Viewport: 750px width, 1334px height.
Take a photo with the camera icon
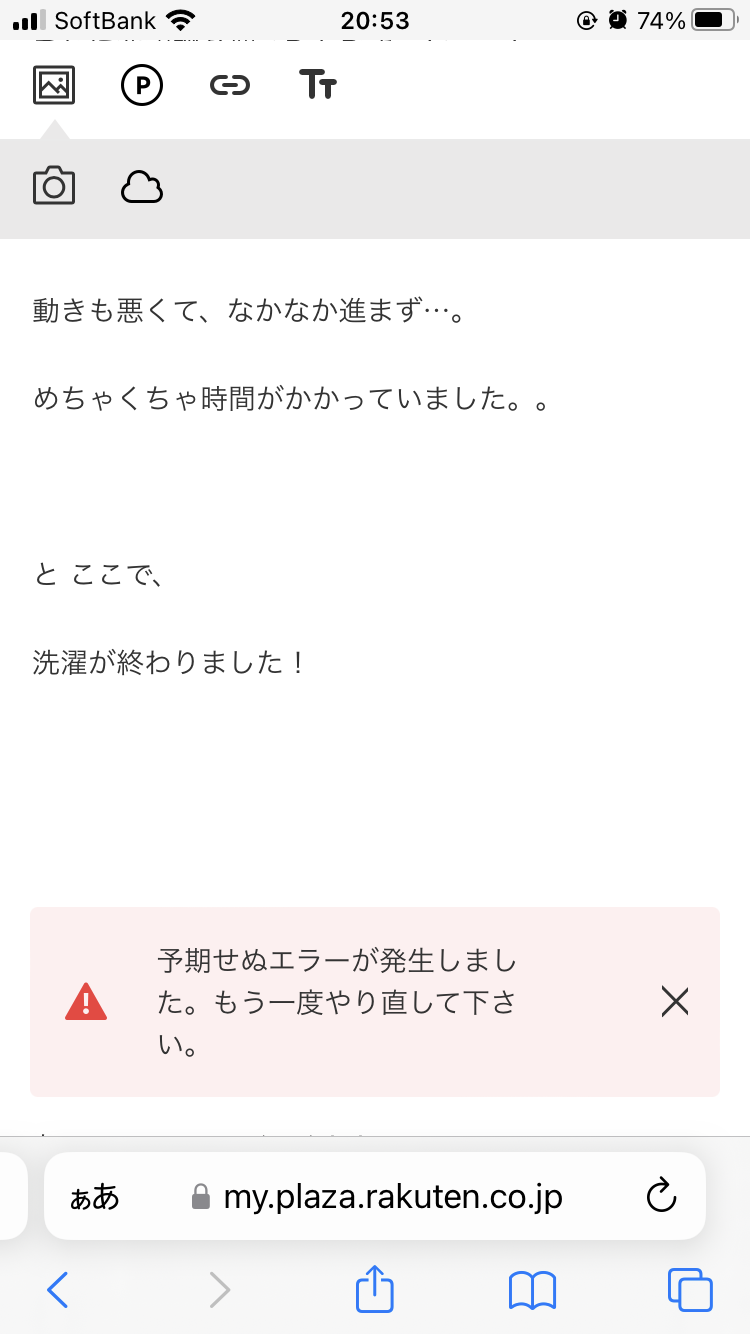click(54, 187)
